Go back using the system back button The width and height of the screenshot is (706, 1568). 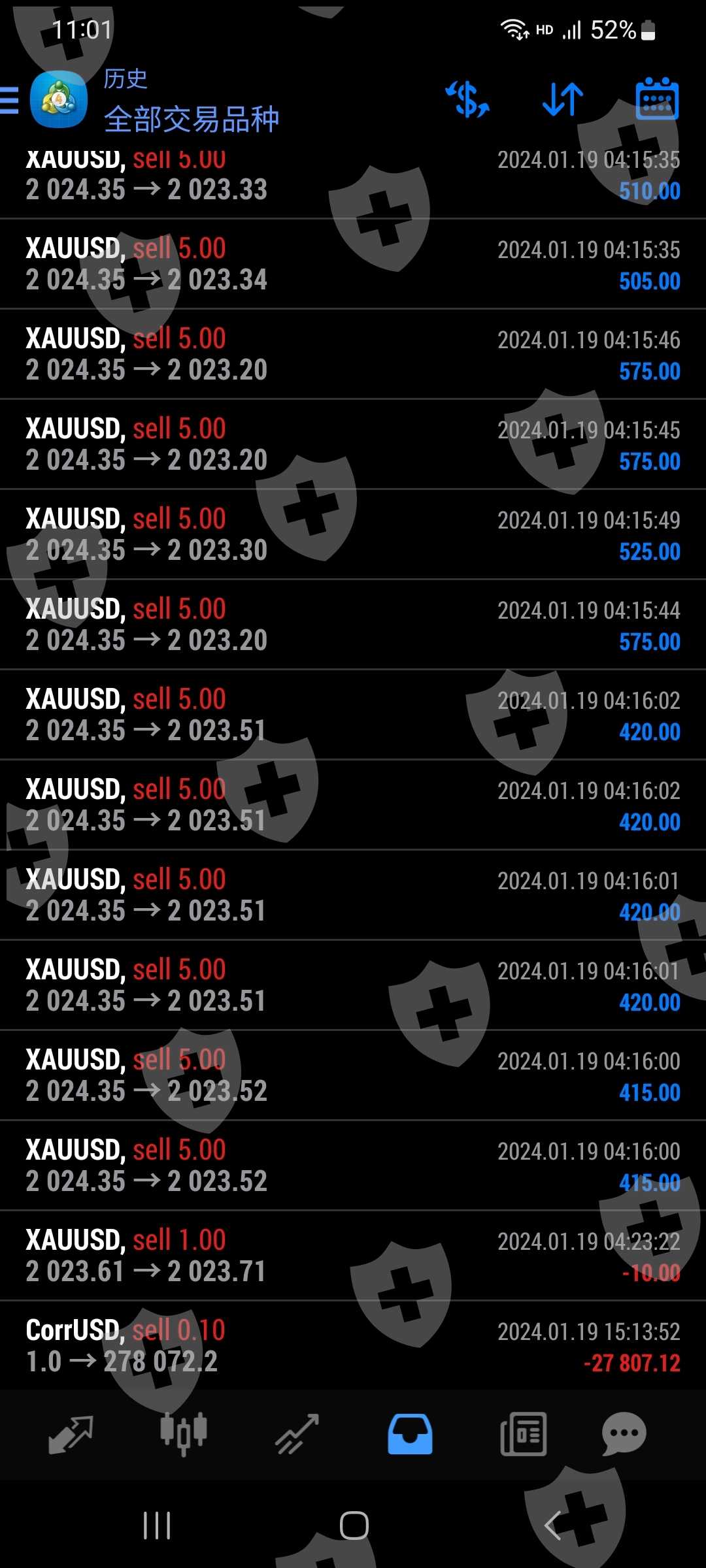click(x=553, y=1526)
